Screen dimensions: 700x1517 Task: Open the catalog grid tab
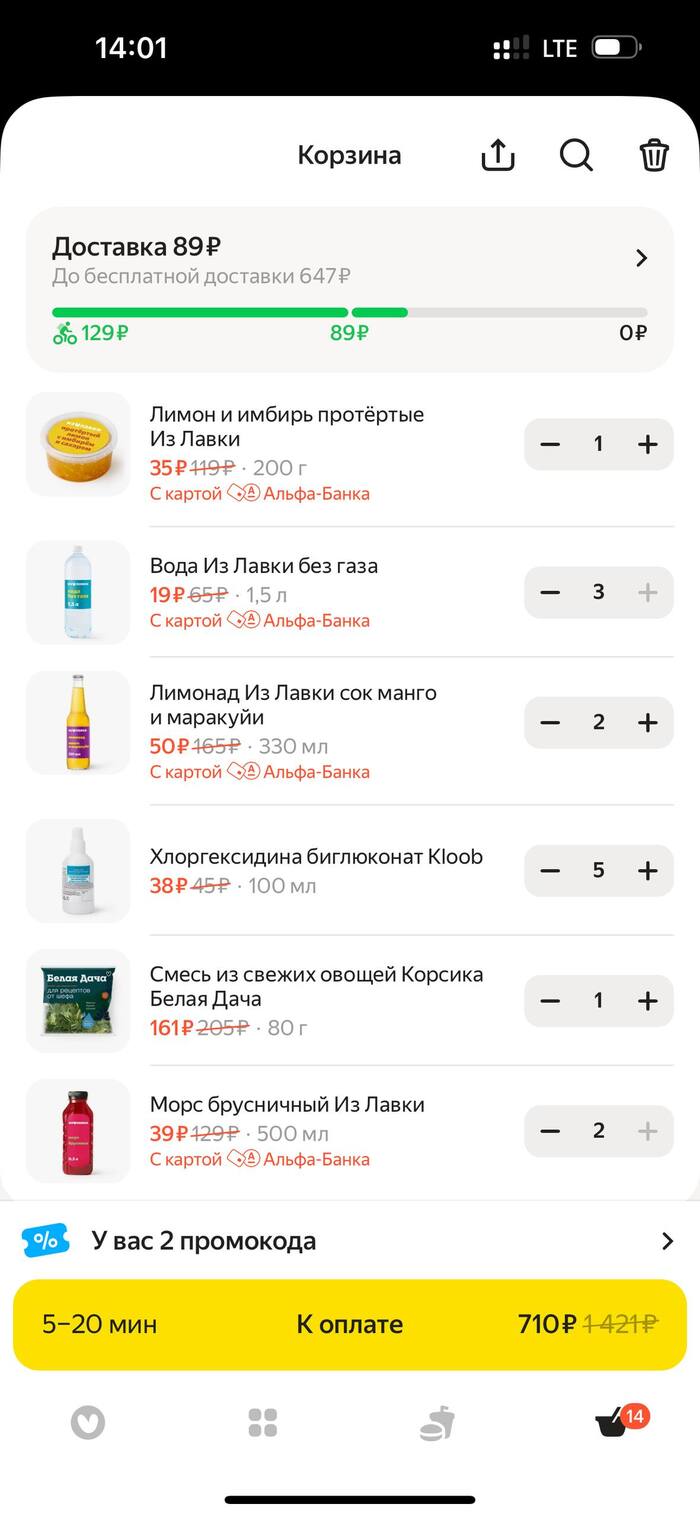pos(262,1422)
